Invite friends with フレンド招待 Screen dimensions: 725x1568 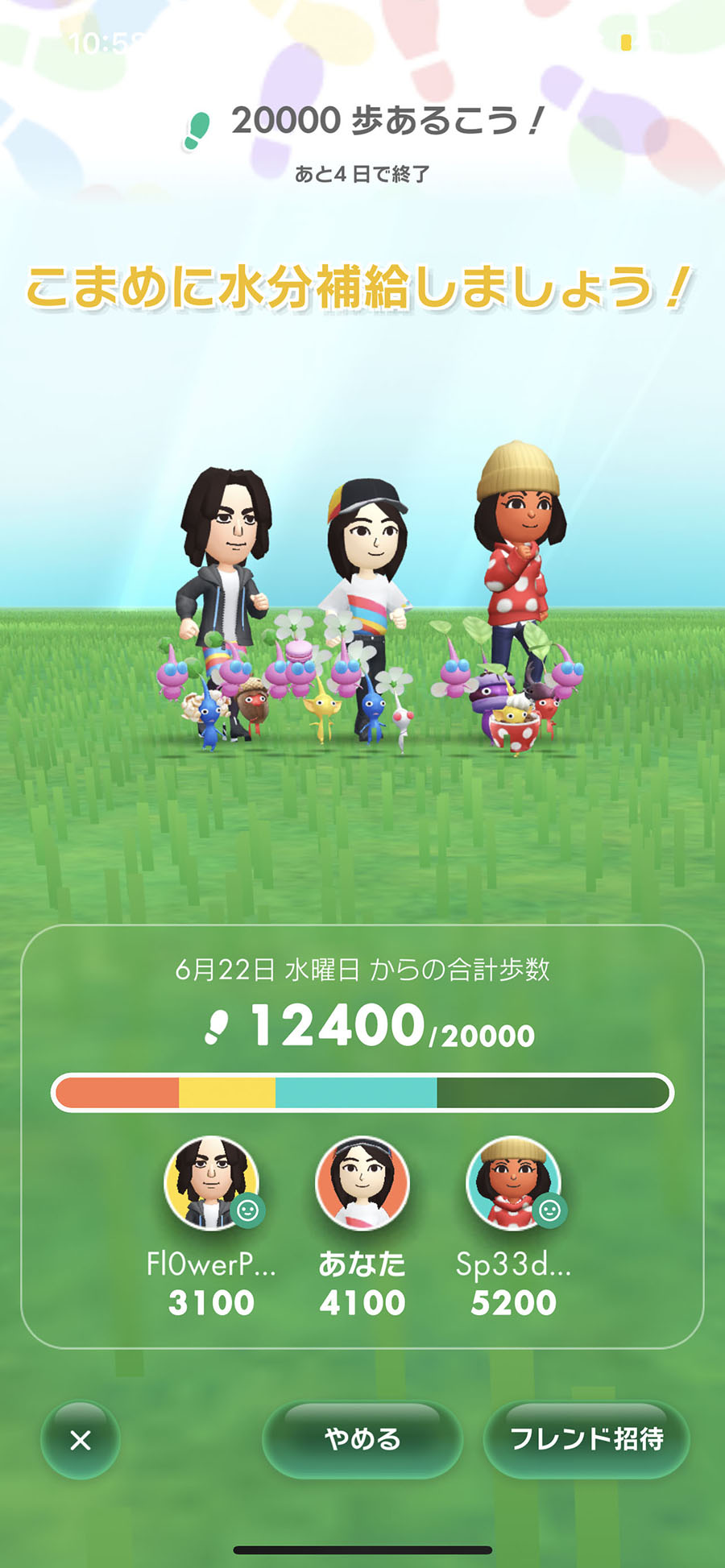[x=586, y=1439]
